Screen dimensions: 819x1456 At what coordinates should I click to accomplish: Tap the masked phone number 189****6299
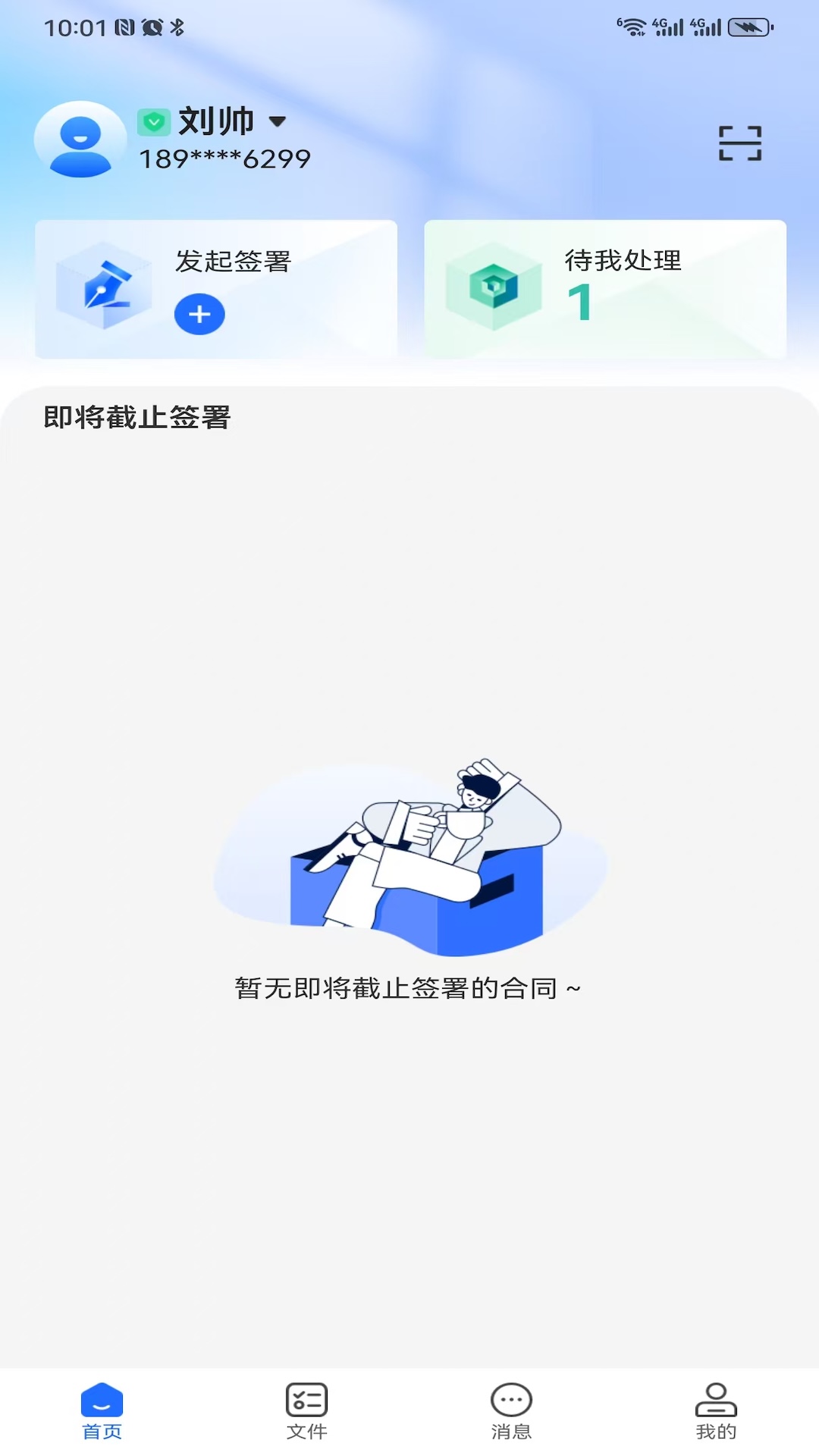point(224,158)
